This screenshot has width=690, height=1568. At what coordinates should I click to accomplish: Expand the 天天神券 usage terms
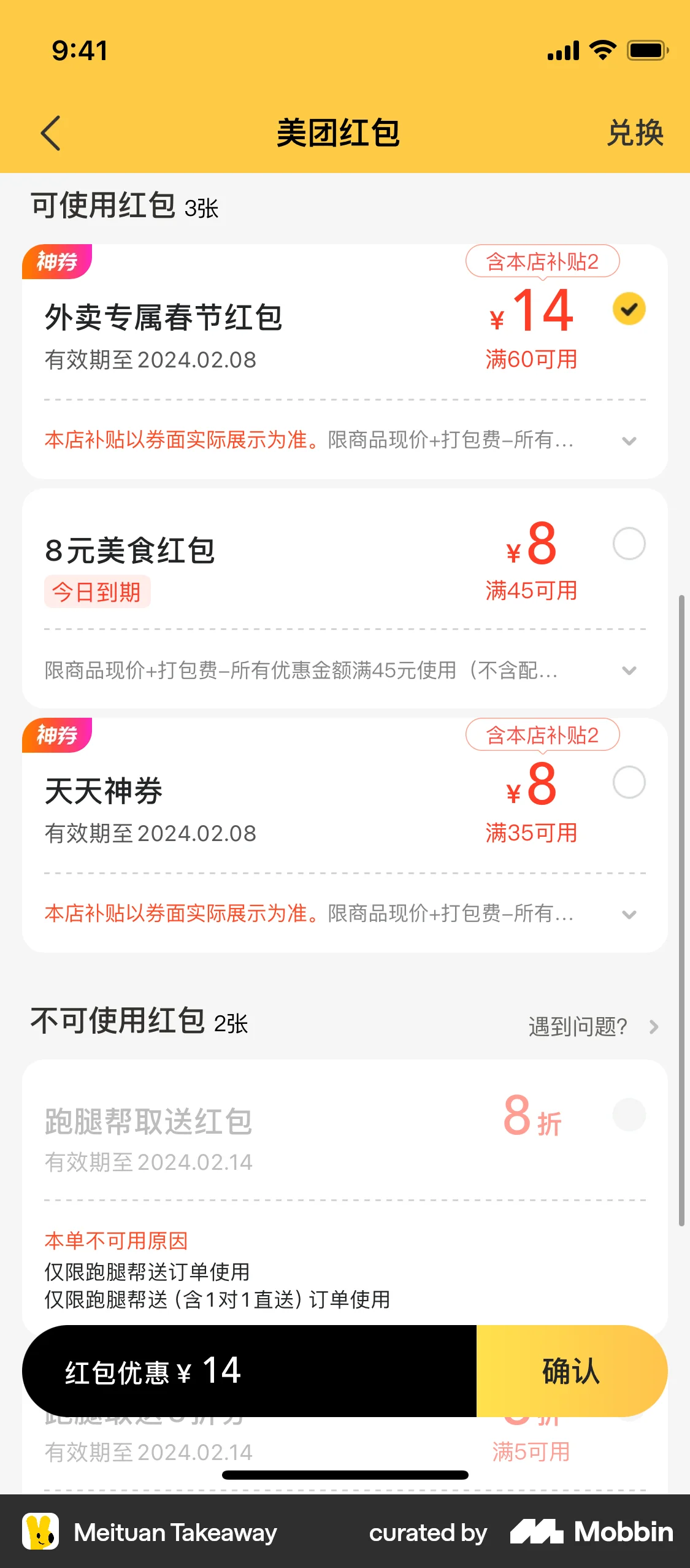click(630, 914)
